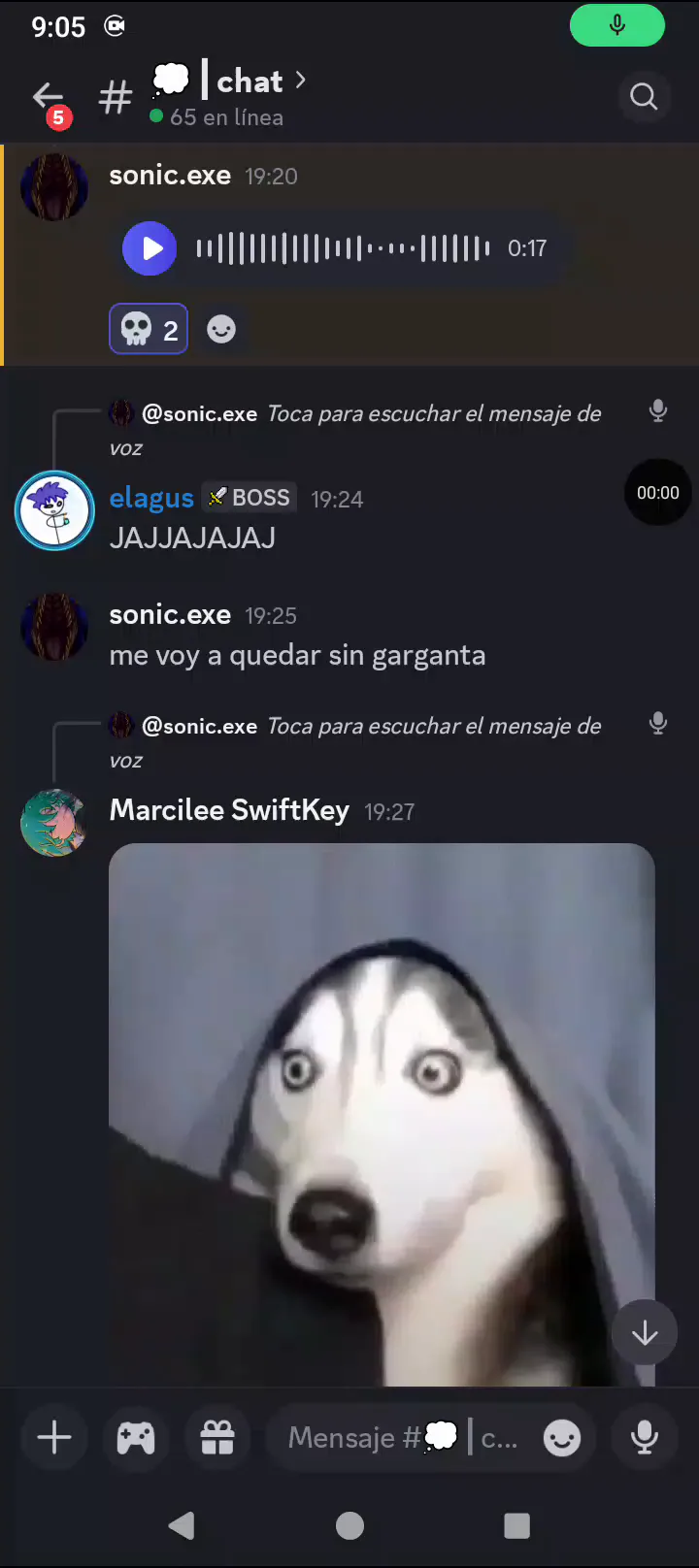
Task: Play sonic.exe's 0:17 voice message
Action: point(150,248)
